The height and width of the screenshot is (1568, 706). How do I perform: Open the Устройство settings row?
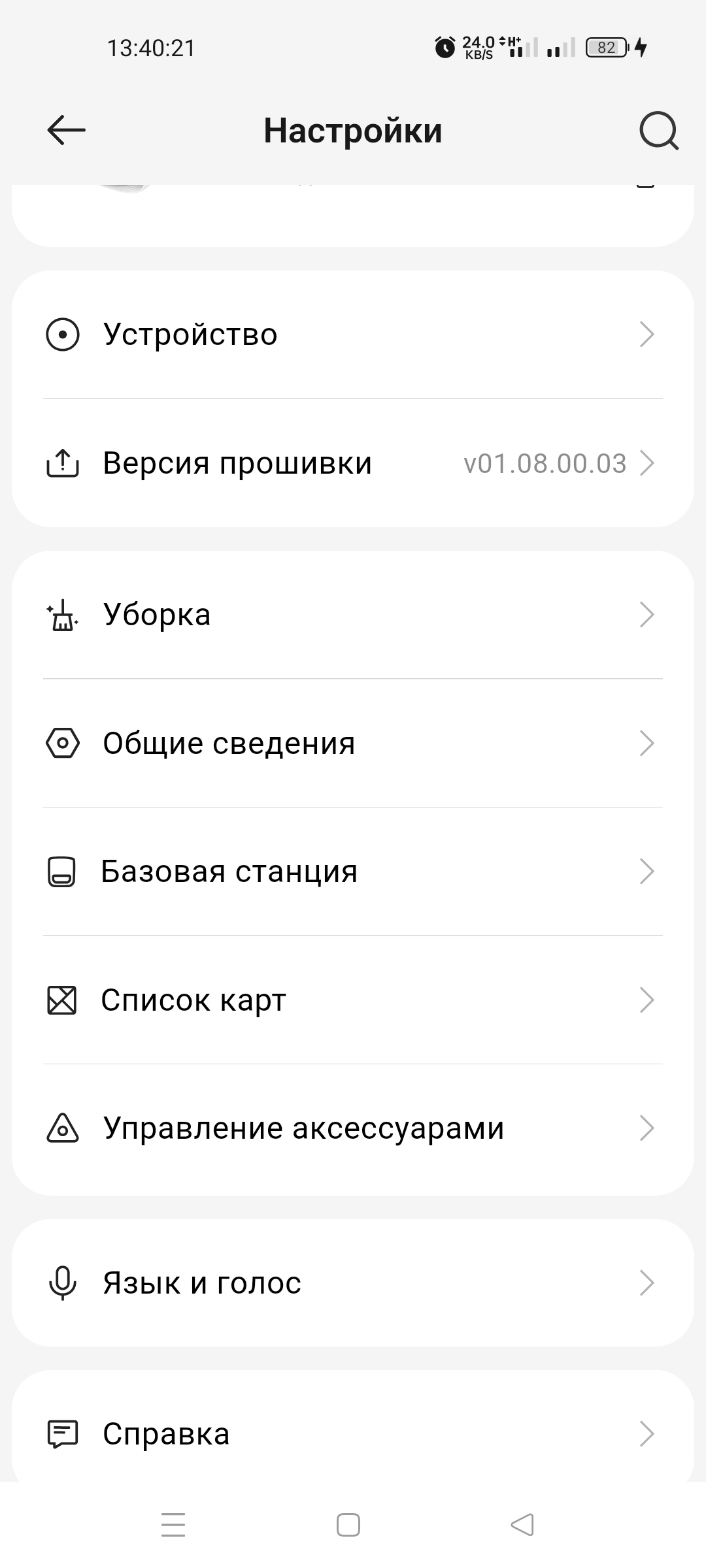coord(353,335)
